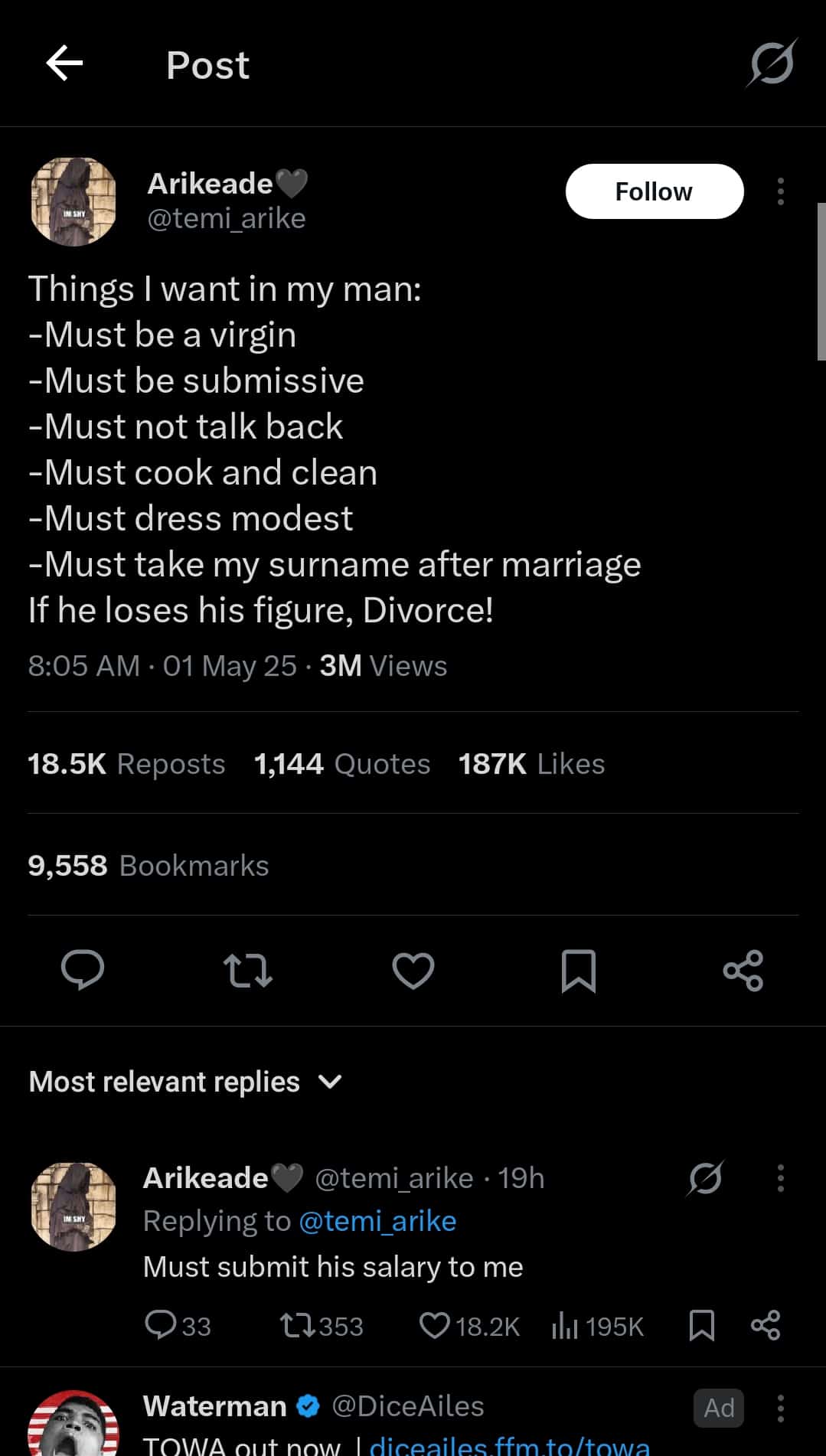
Task: Open overflow menu on main post
Action: click(x=780, y=191)
